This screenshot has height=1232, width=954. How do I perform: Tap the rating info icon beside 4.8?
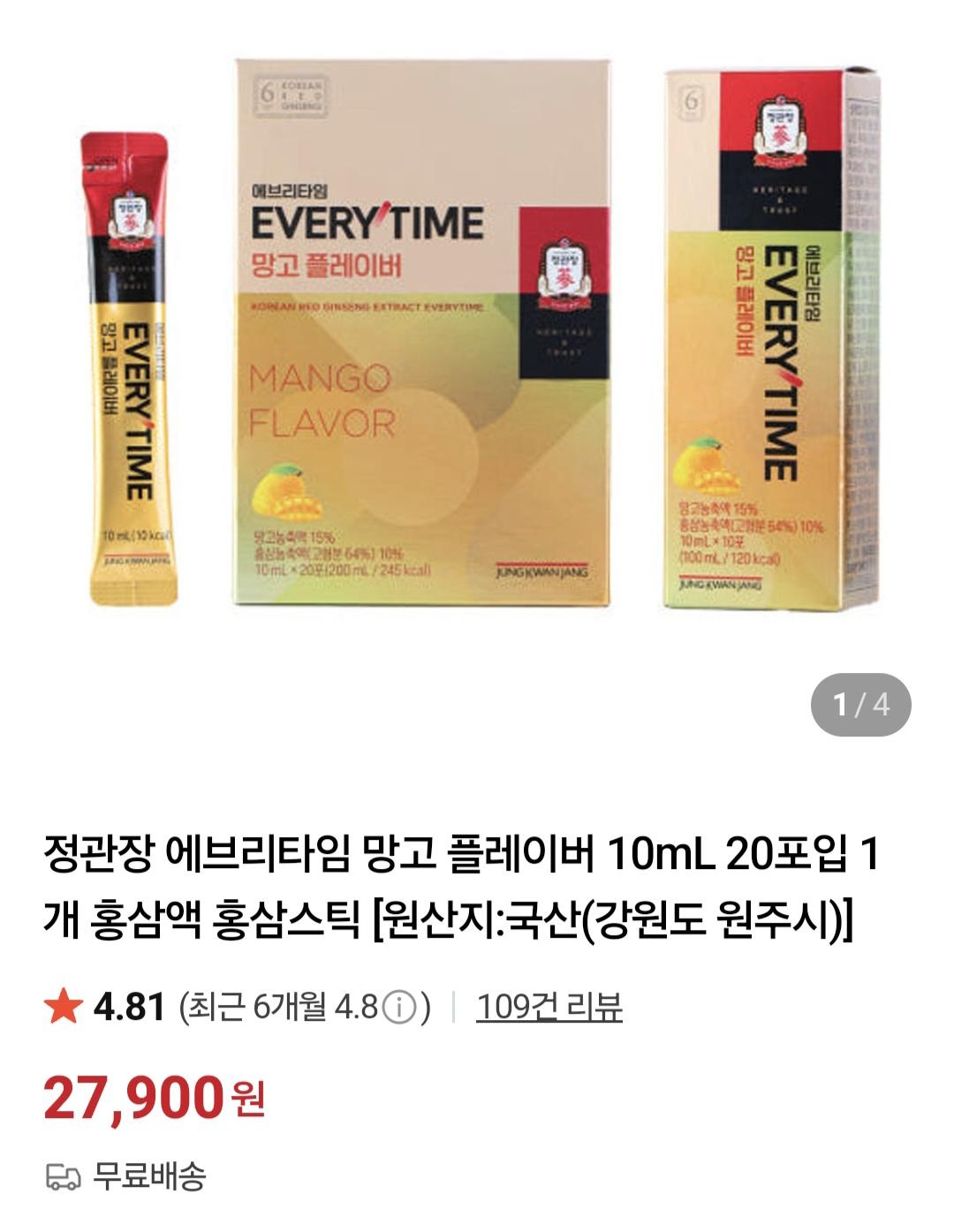tap(400, 1008)
